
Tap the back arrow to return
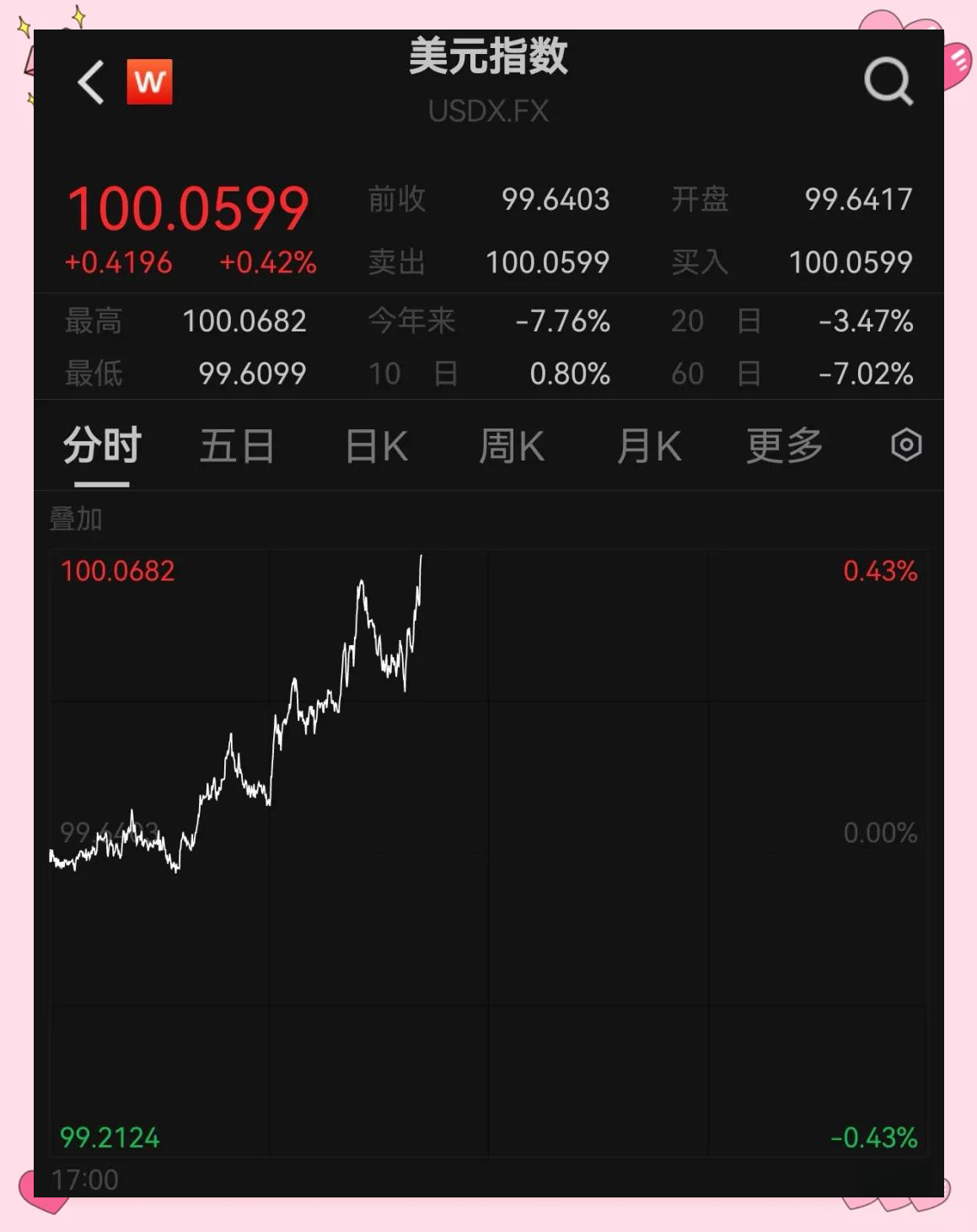tap(90, 83)
